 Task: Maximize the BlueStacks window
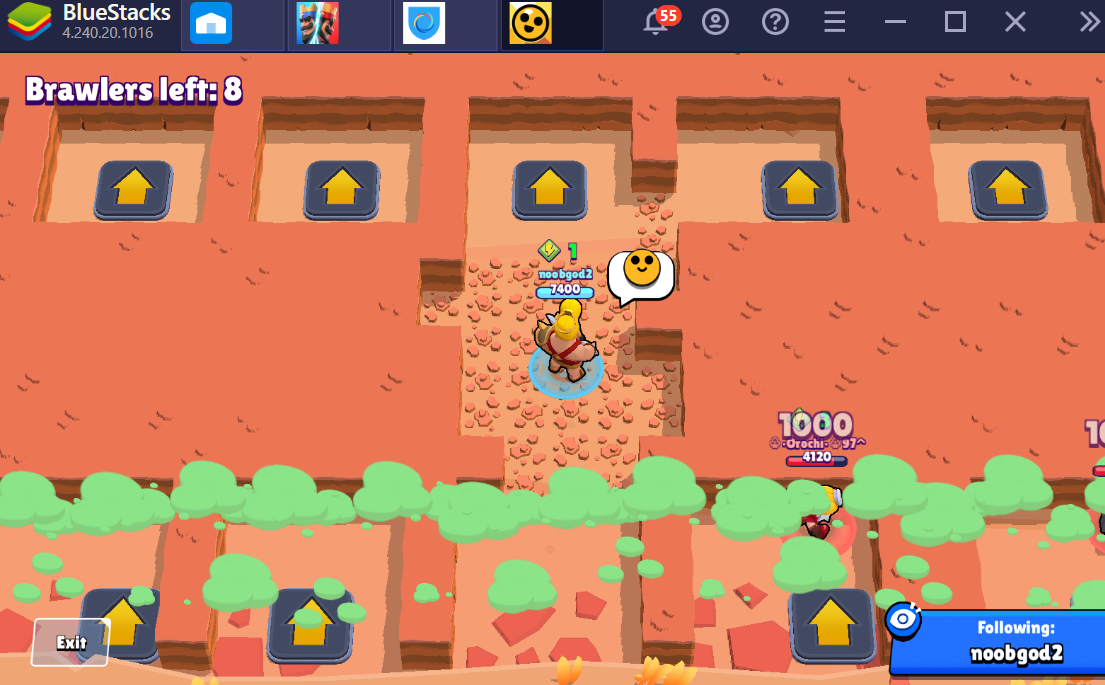(x=955, y=22)
